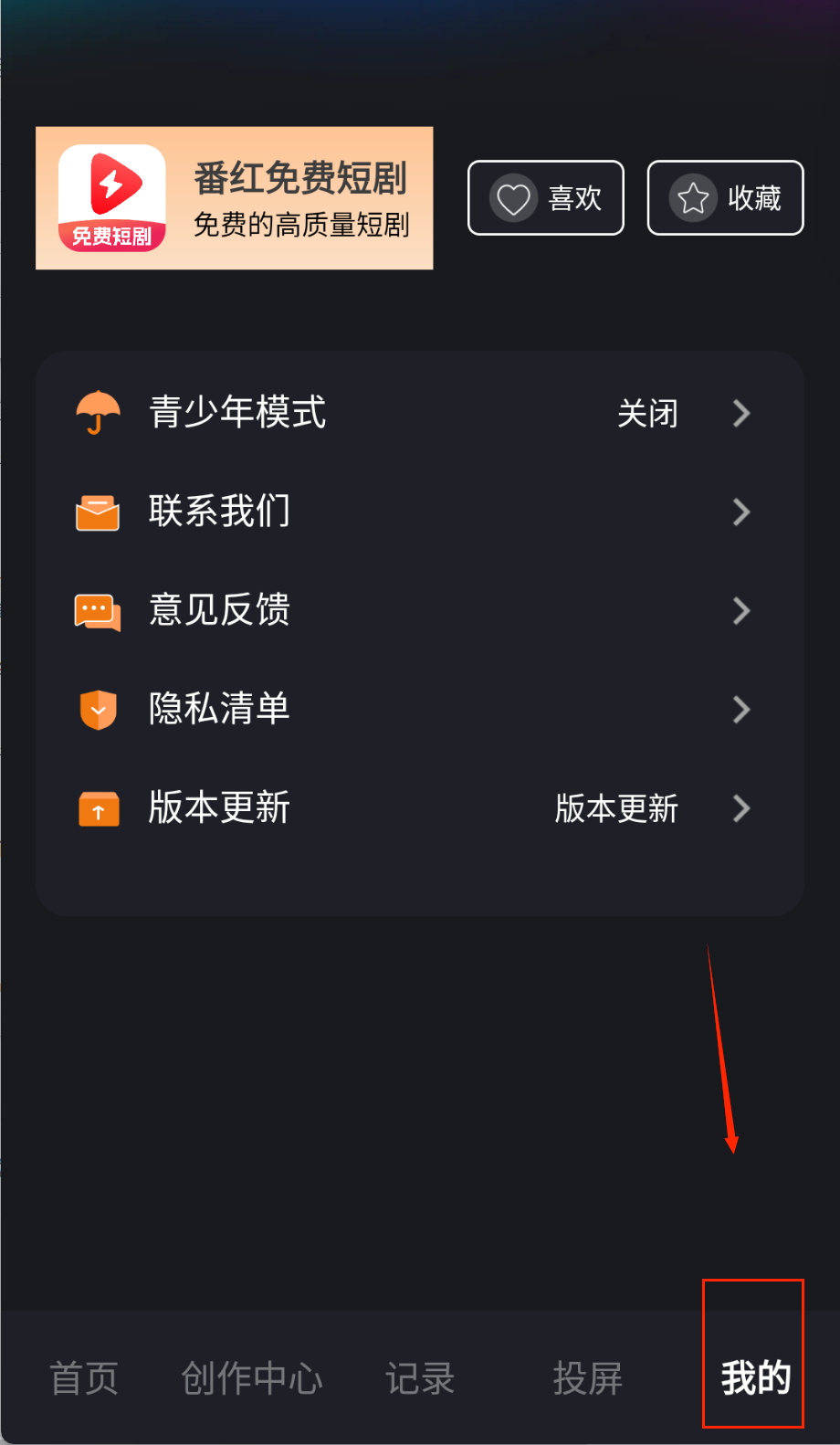Screen dimensions: 840x1445
Task: Open the 收藏 favorites list
Action: coord(726,198)
